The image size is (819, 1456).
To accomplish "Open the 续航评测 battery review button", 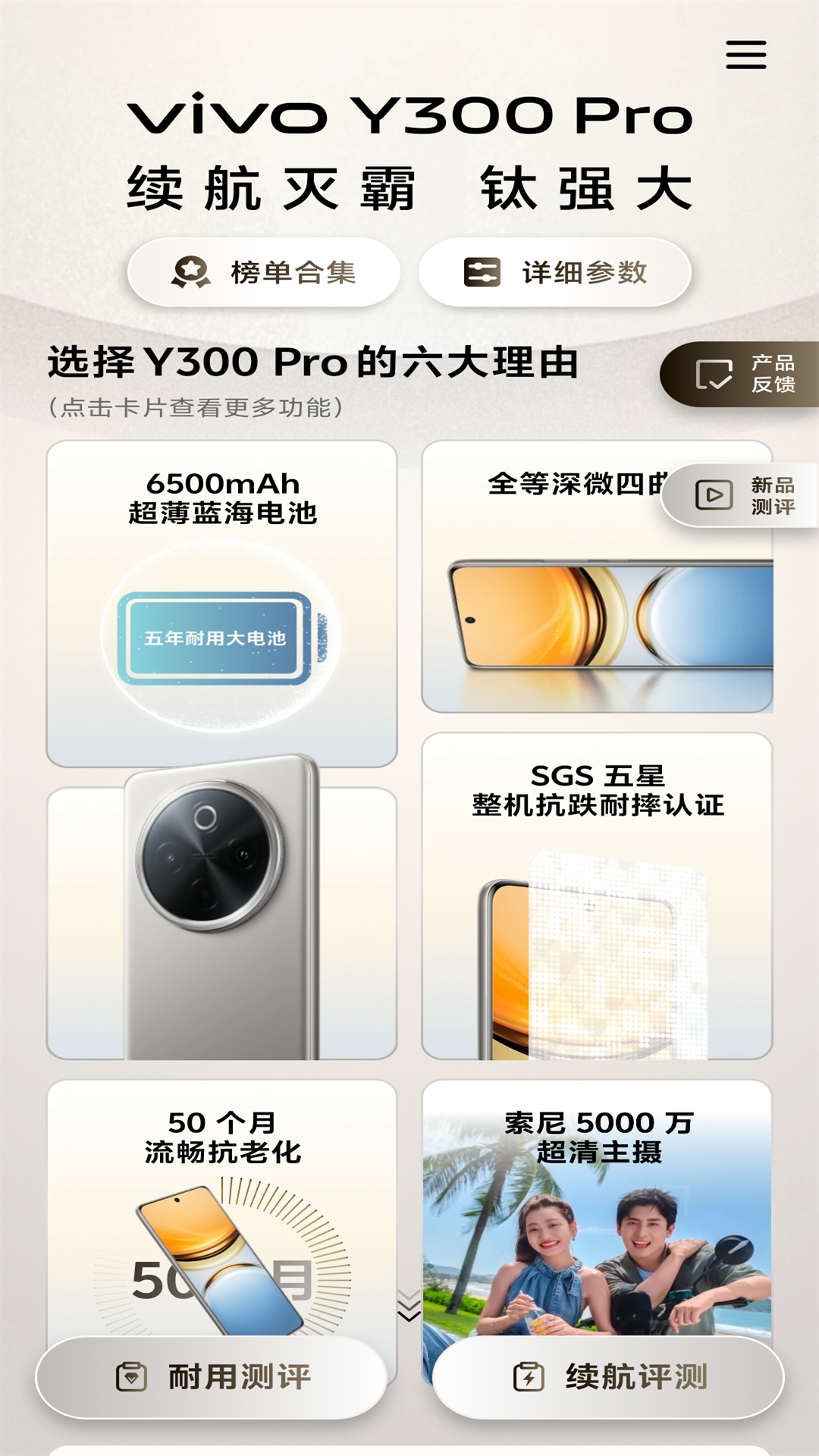I will point(608,1376).
